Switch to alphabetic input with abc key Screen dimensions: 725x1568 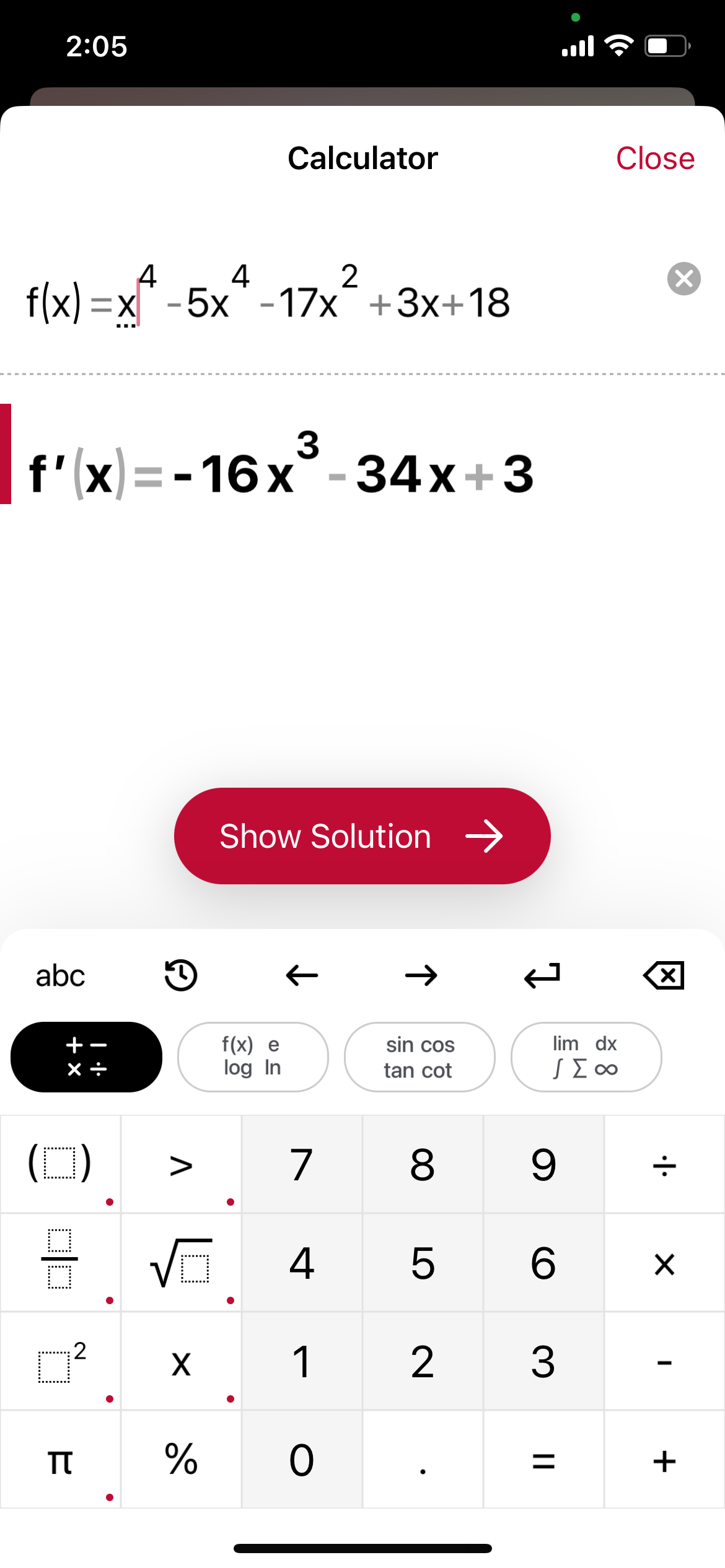click(60, 975)
